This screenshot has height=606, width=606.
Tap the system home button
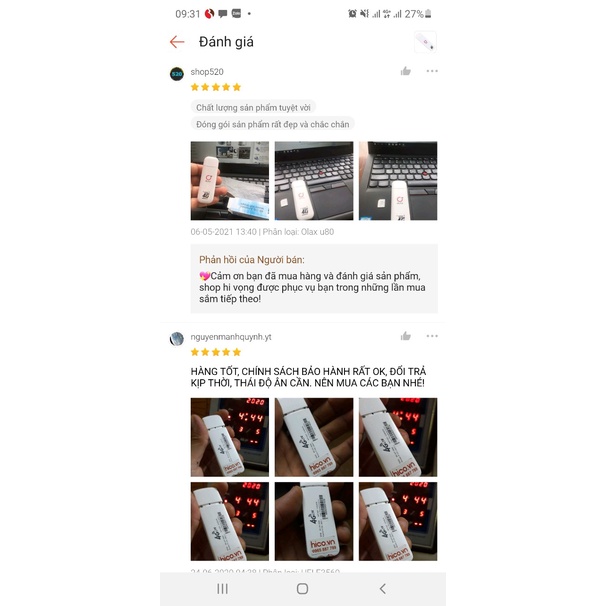tap(302, 589)
